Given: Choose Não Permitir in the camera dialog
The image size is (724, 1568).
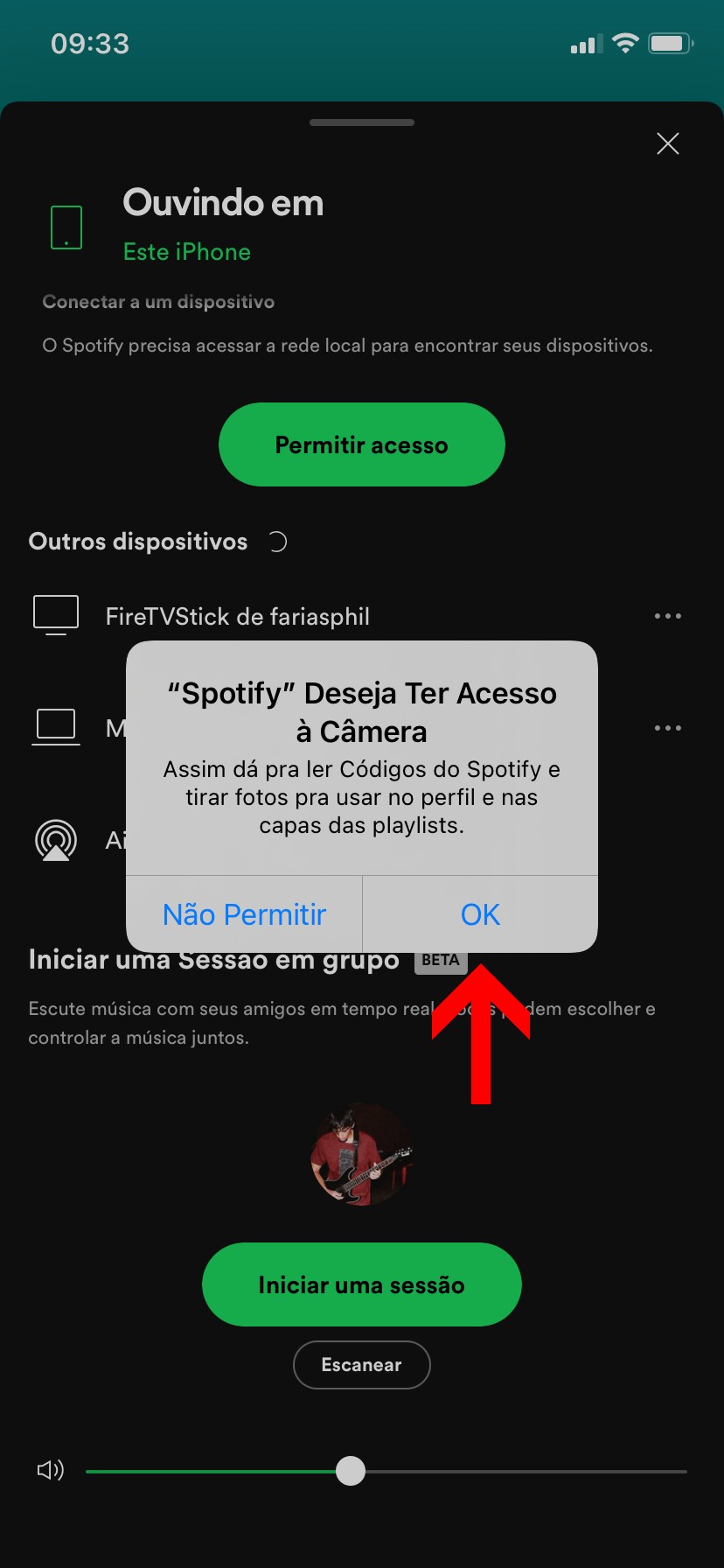Looking at the screenshot, I should pos(244,914).
